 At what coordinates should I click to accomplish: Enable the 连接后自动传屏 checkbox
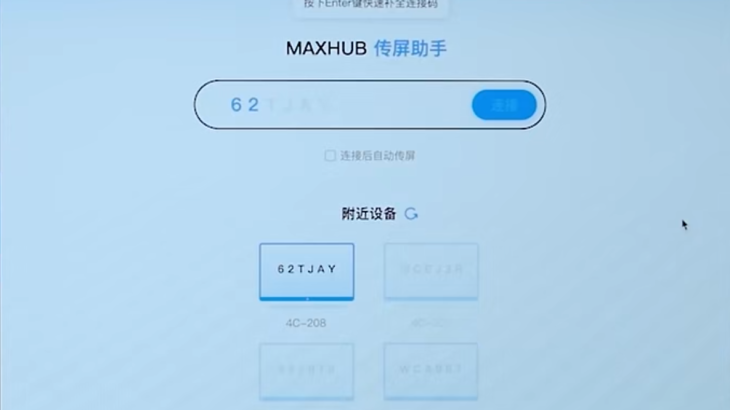pos(330,156)
